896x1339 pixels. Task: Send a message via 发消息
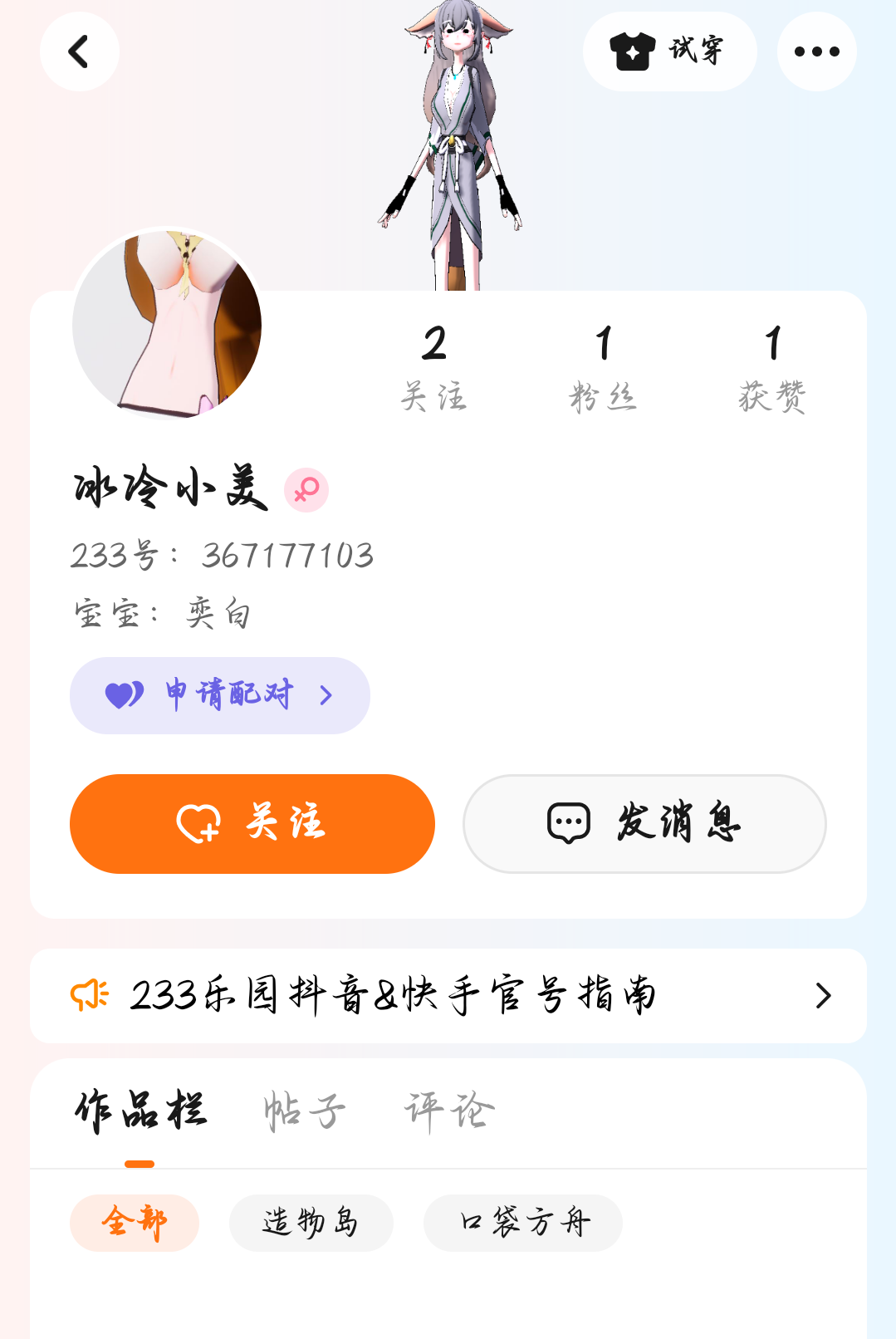644,823
